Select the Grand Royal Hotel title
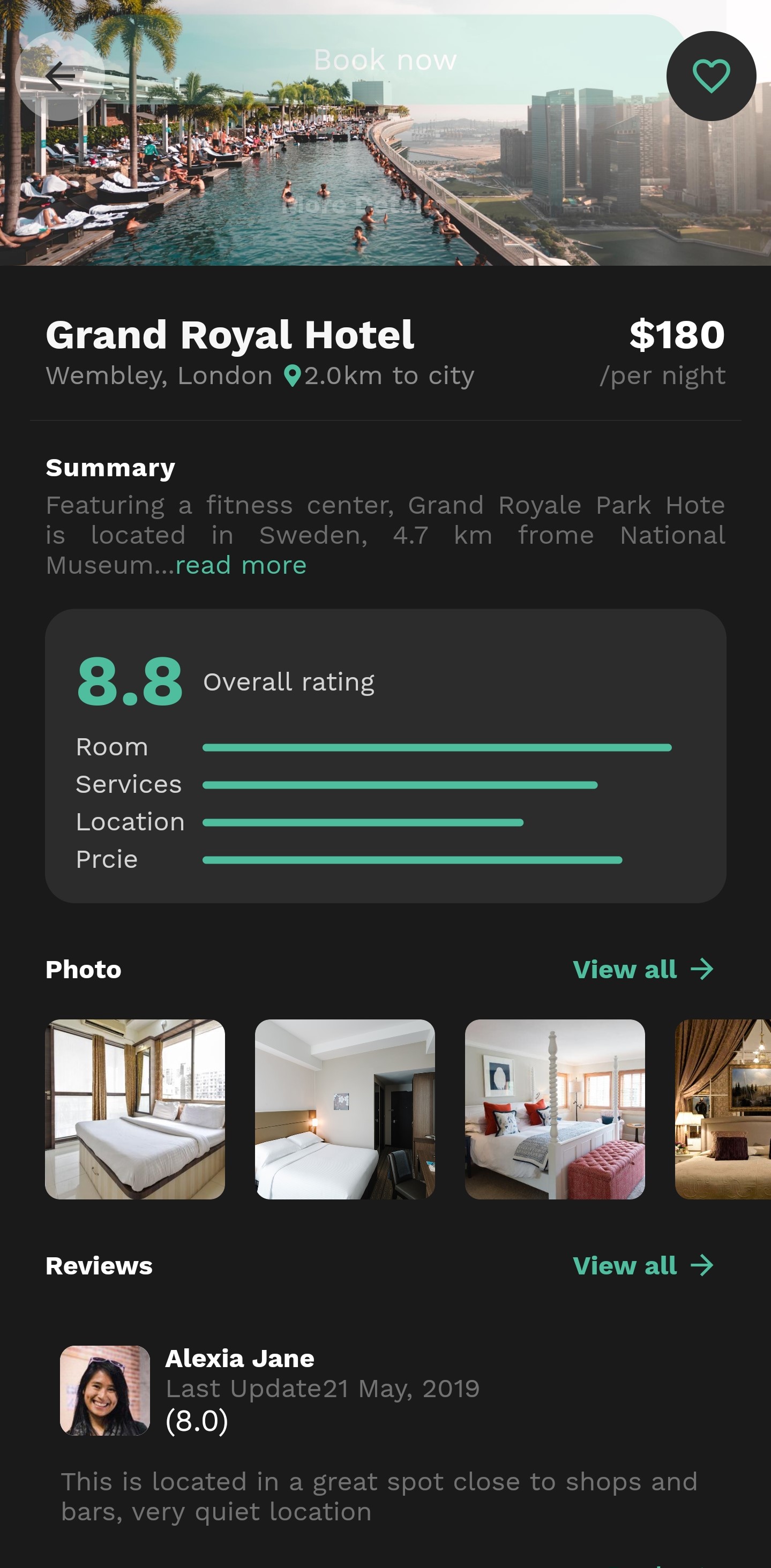Image resolution: width=771 pixels, height=1568 pixels. click(x=230, y=334)
